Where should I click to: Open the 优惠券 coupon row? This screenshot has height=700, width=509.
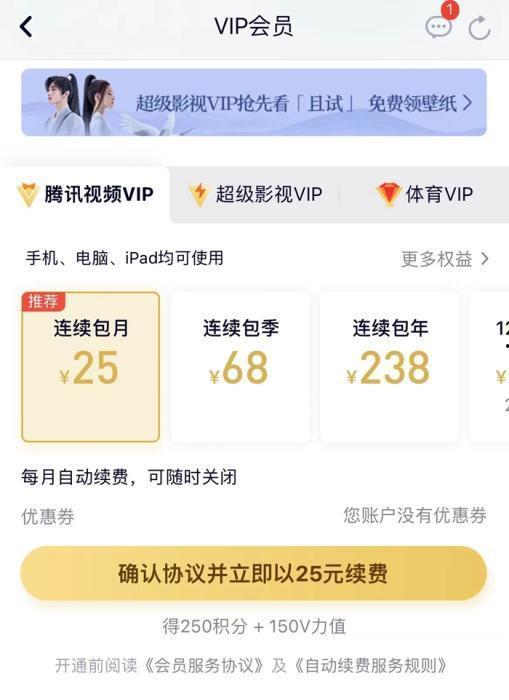[x=254, y=516]
